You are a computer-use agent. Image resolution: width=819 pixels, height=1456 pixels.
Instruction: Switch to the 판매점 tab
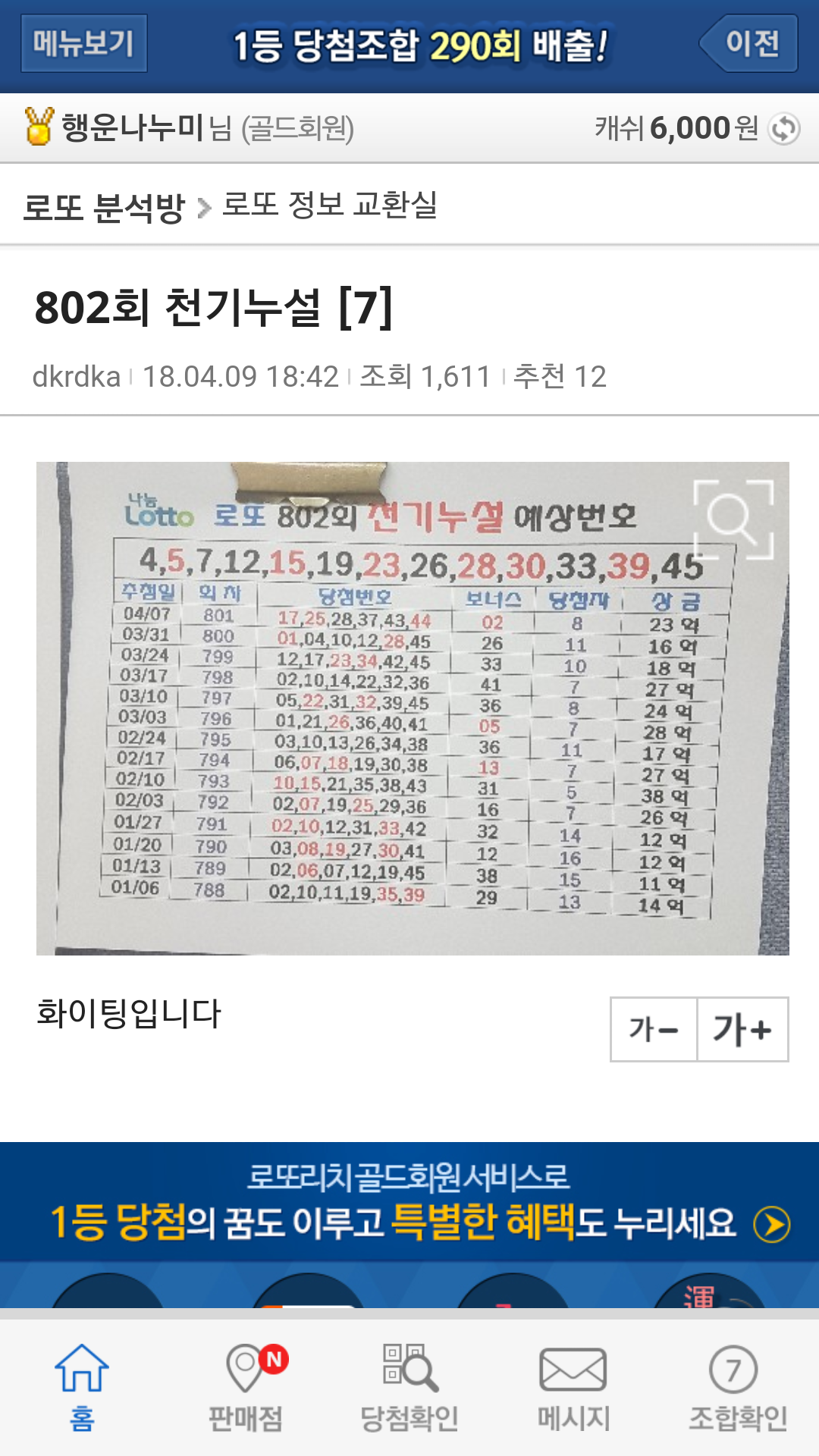(x=246, y=1388)
